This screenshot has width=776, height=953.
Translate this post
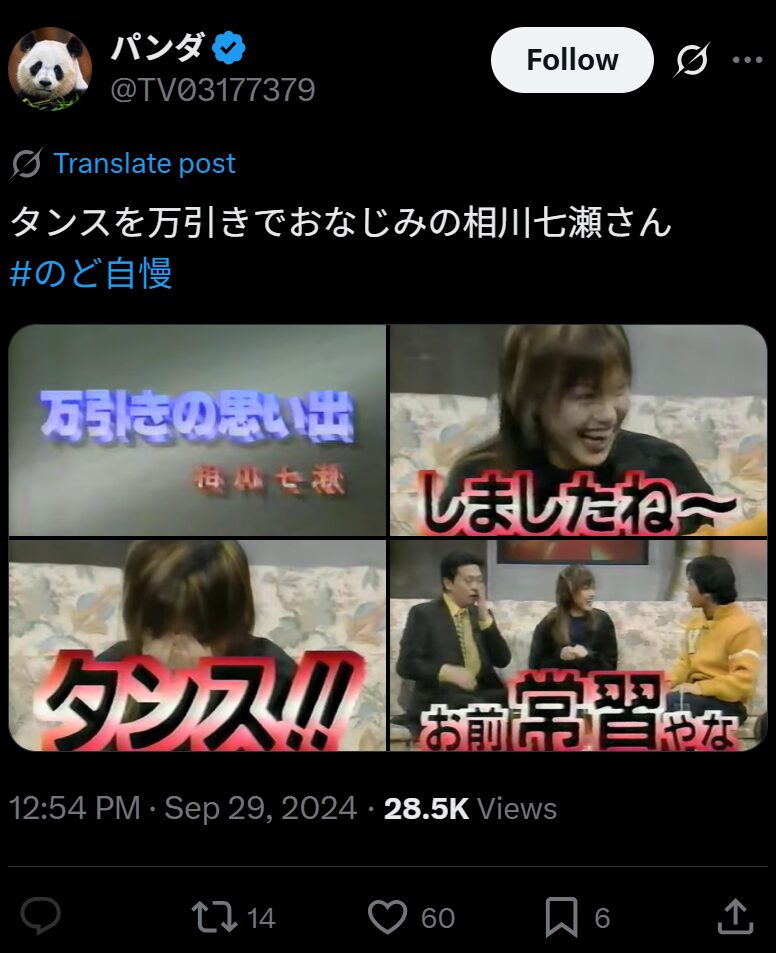point(144,163)
